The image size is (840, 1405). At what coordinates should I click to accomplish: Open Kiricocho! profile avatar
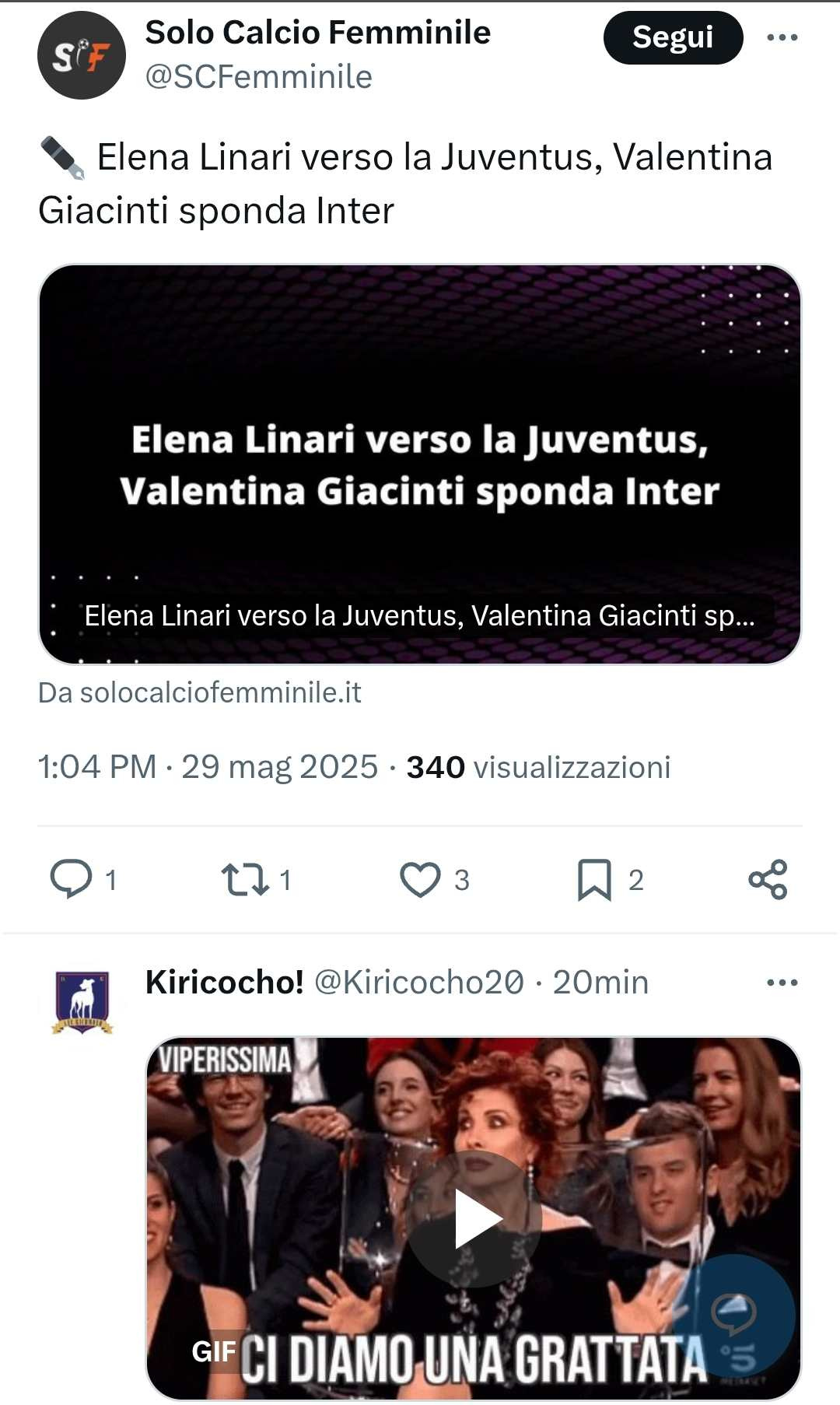[x=82, y=1002]
